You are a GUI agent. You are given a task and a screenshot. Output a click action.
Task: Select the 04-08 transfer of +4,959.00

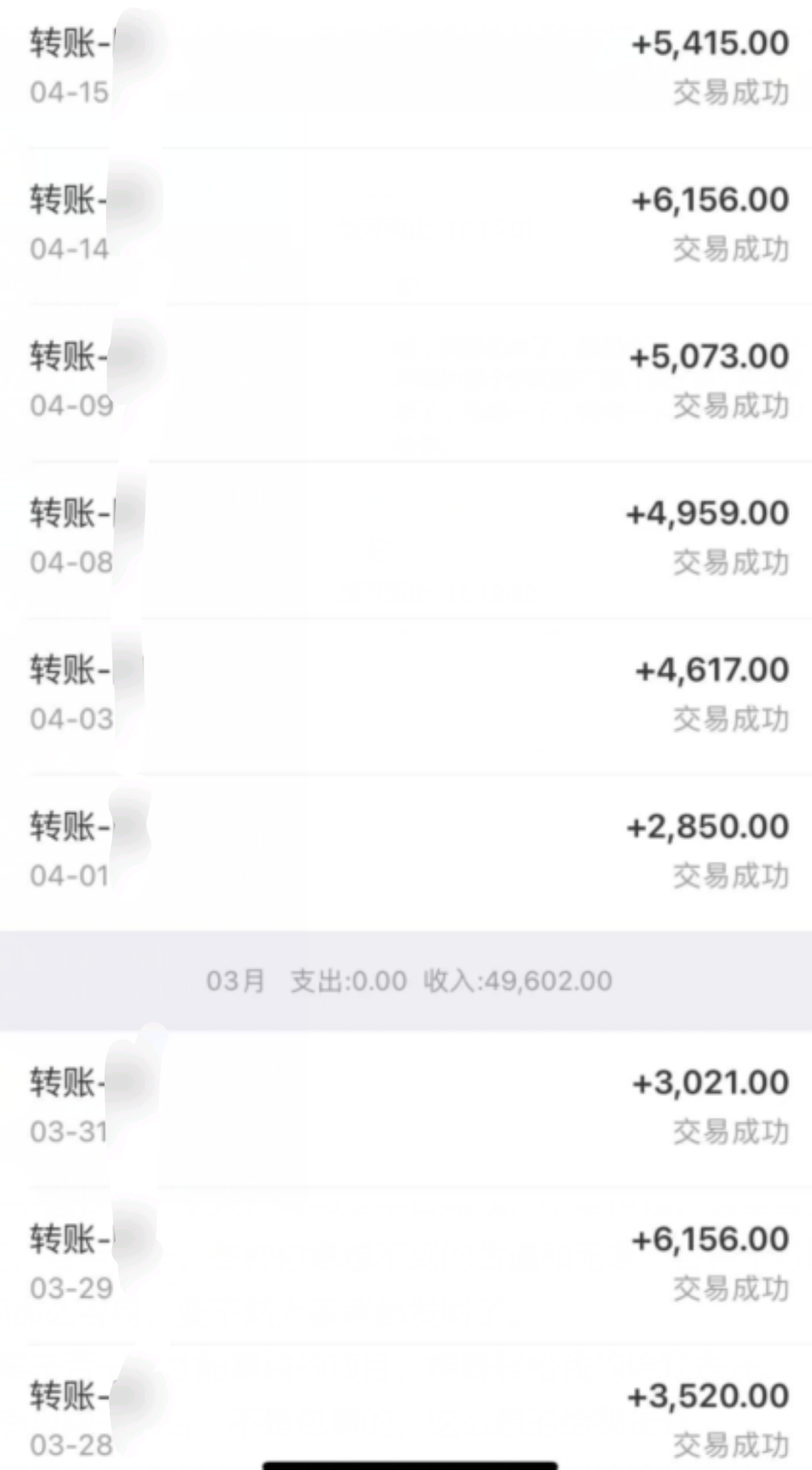406,540
